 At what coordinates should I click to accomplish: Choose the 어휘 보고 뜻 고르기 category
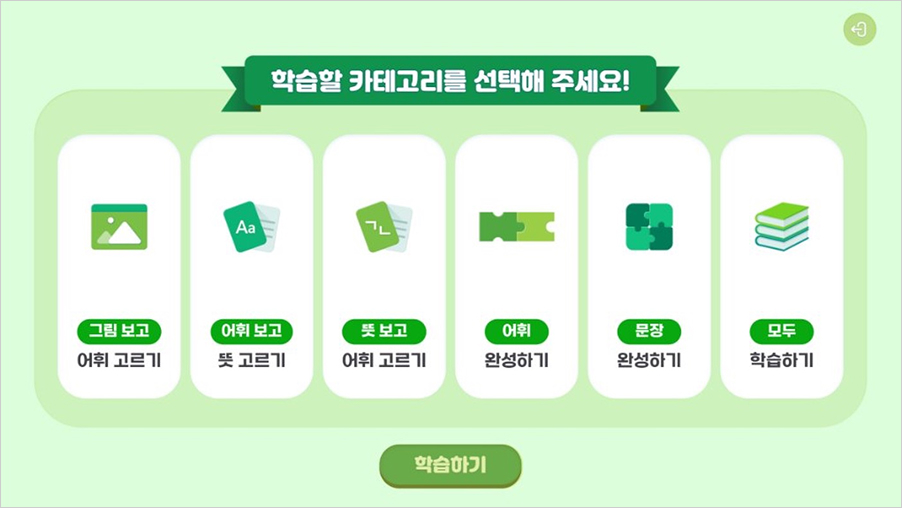(x=252, y=267)
